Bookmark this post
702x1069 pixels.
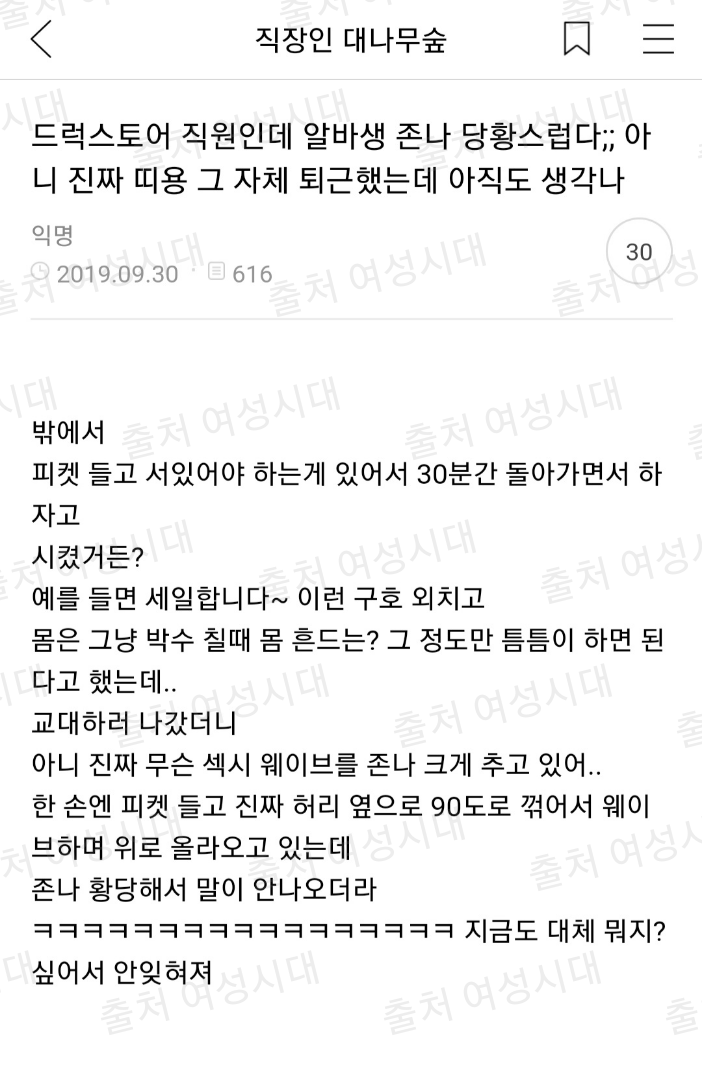577,39
